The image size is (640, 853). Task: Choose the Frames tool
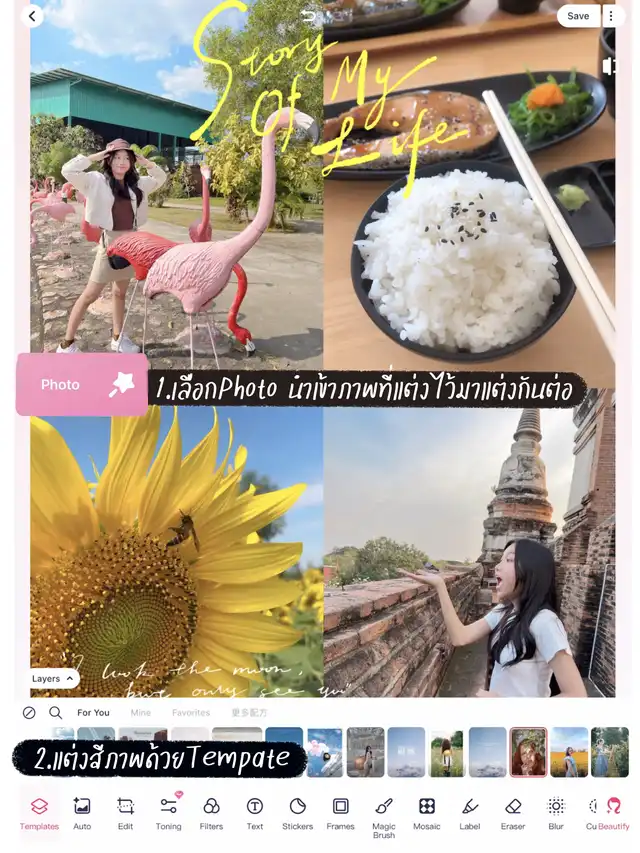pyautogui.click(x=340, y=813)
